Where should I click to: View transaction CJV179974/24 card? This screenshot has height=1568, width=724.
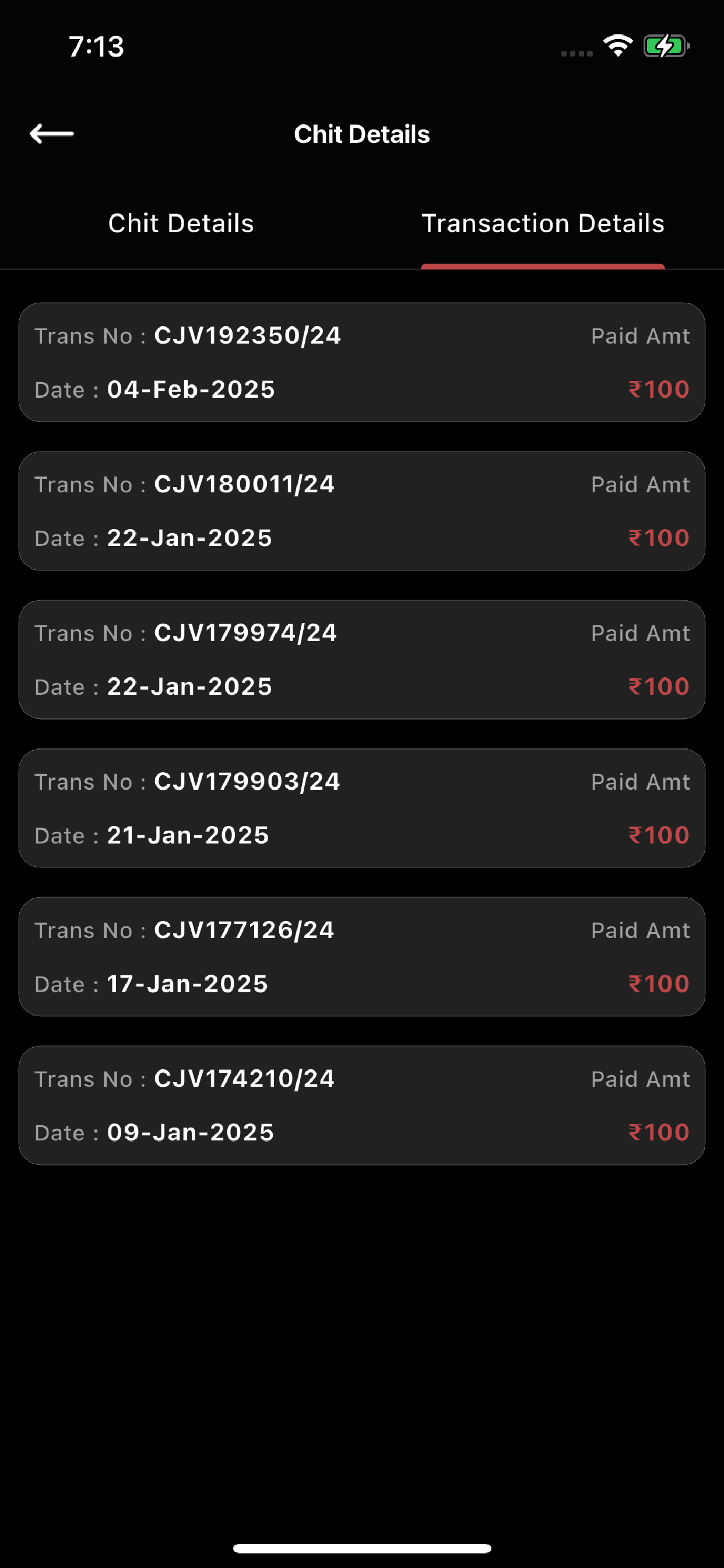pyautogui.click(x=362, y=659)
